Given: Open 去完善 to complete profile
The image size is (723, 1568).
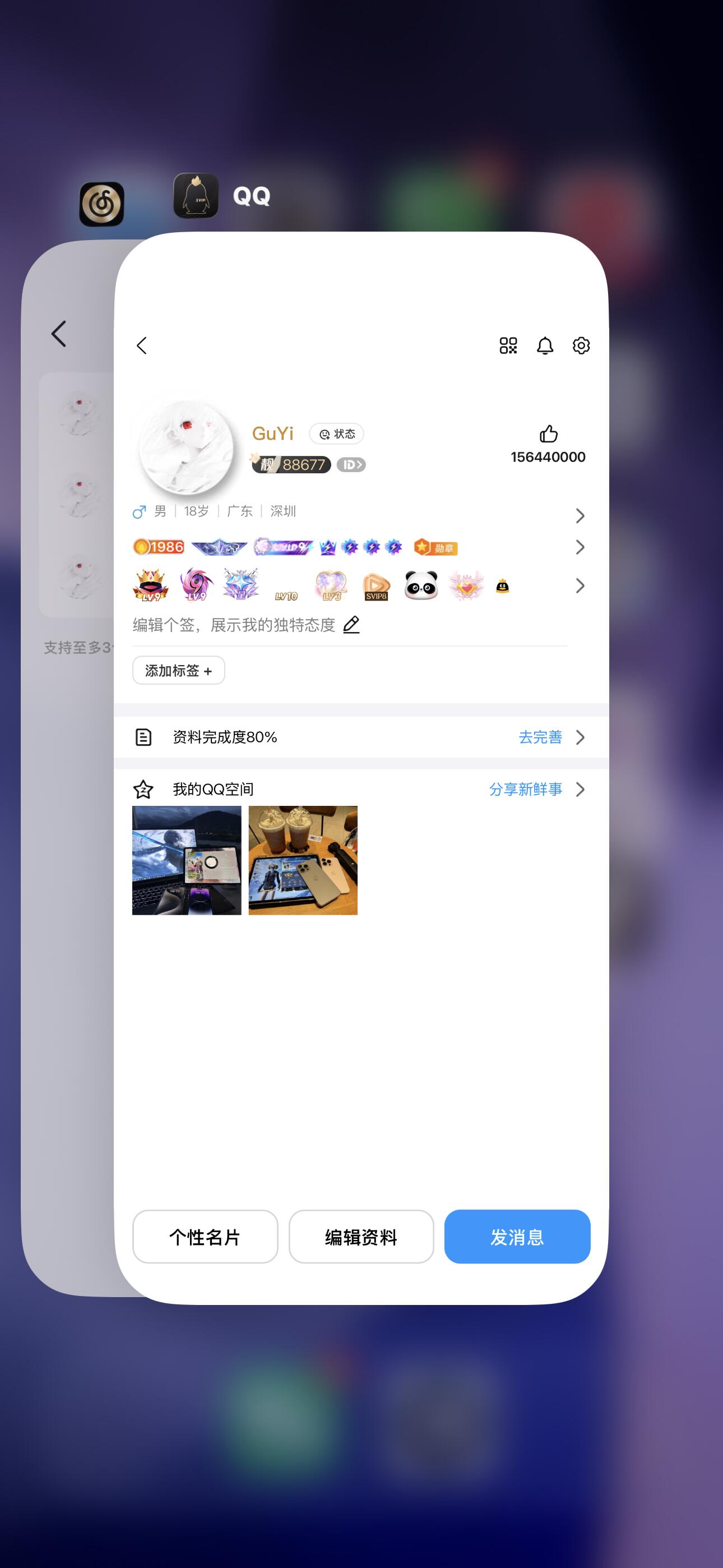Looking at the screenshot, I should pyautogui.click(x=540, y=737).
